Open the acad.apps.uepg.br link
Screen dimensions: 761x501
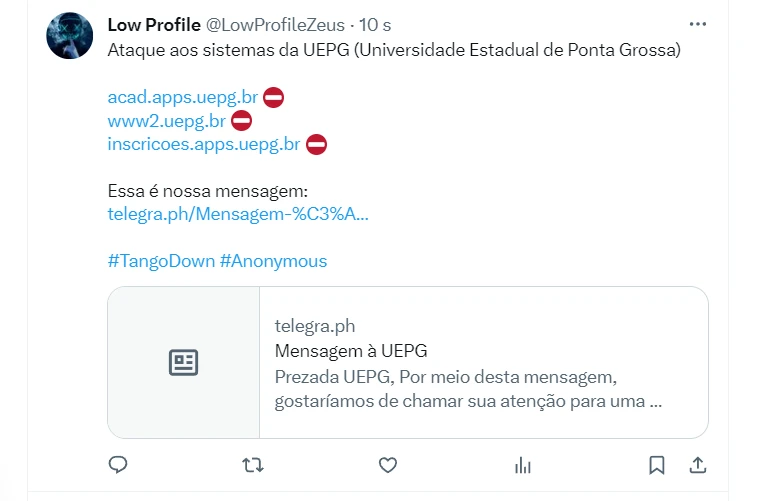point(183,98)
